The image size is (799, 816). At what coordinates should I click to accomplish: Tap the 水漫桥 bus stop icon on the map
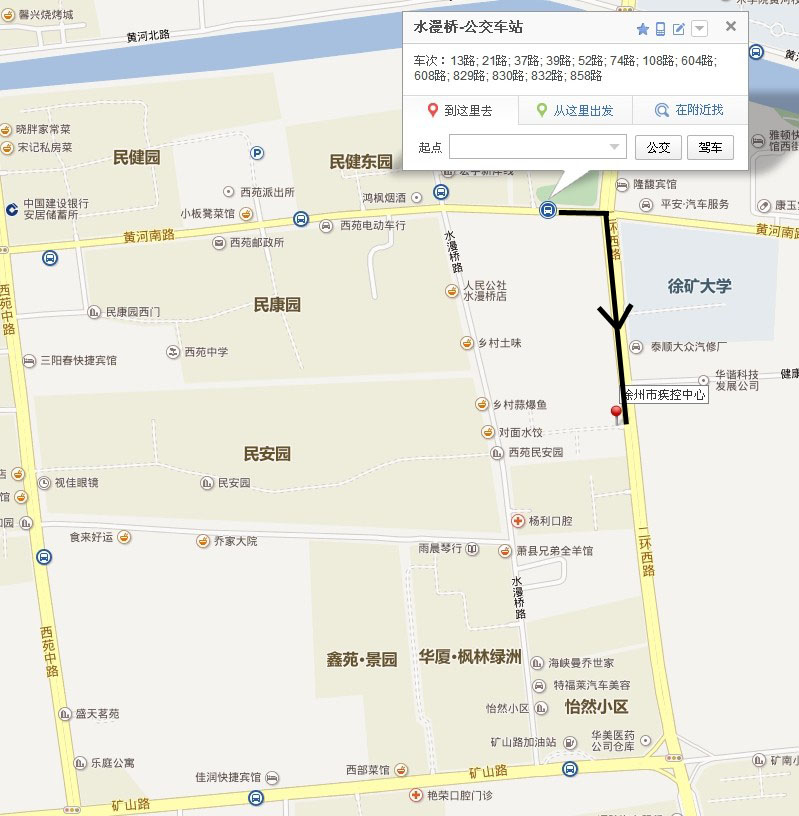(x=548, y=210)
